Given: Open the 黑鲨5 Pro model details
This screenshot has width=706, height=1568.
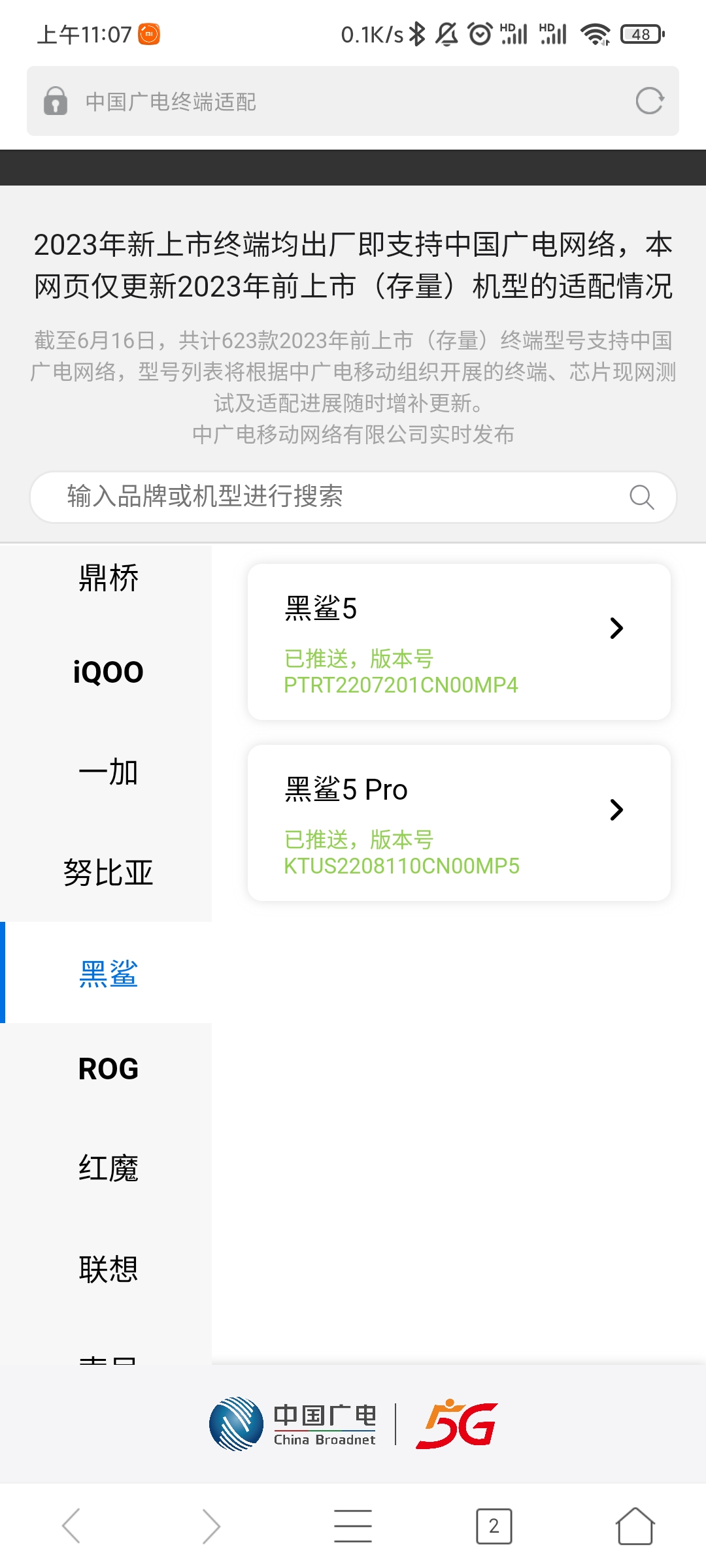Looking at the screenshot, I should pyautogui.click(x=459, y=823).
